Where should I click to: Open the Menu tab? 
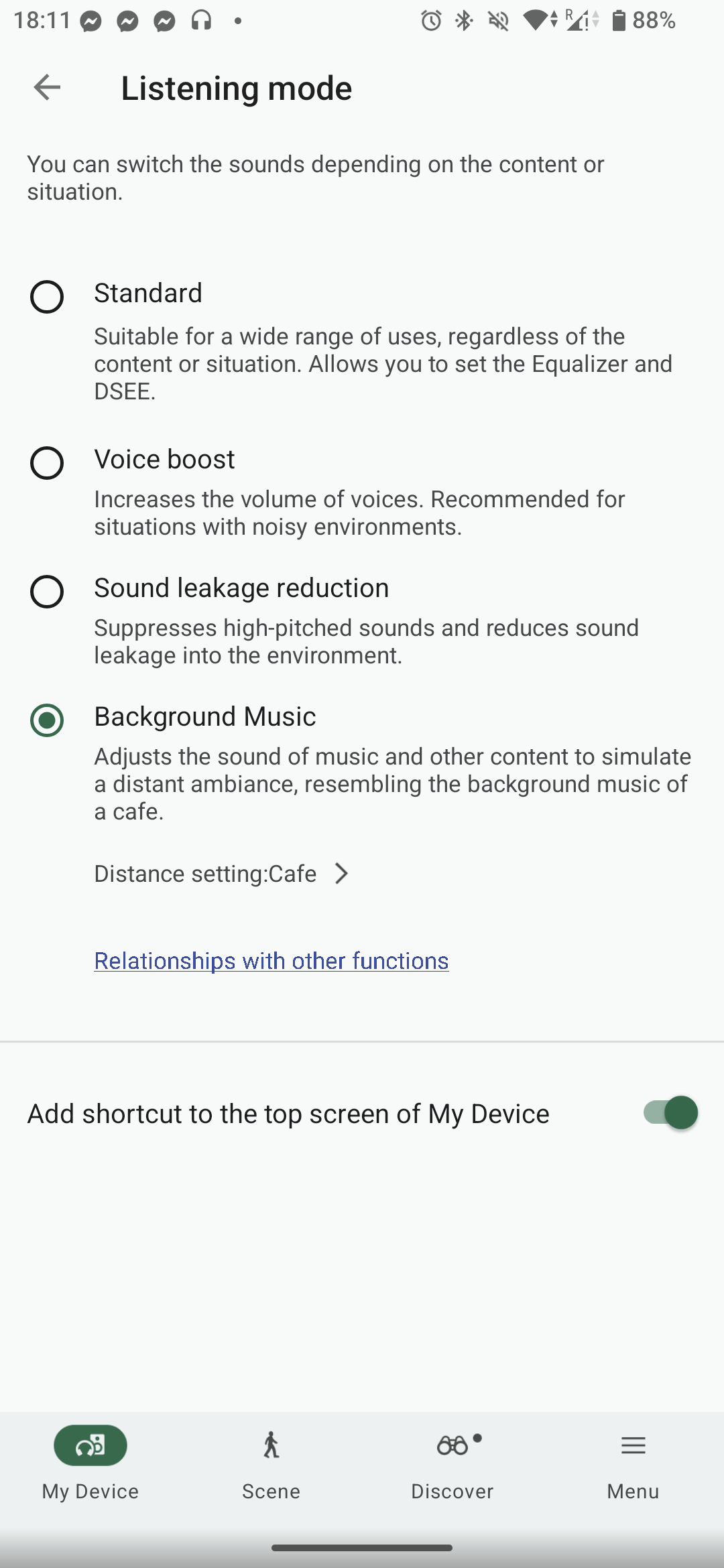(633, 1462)
